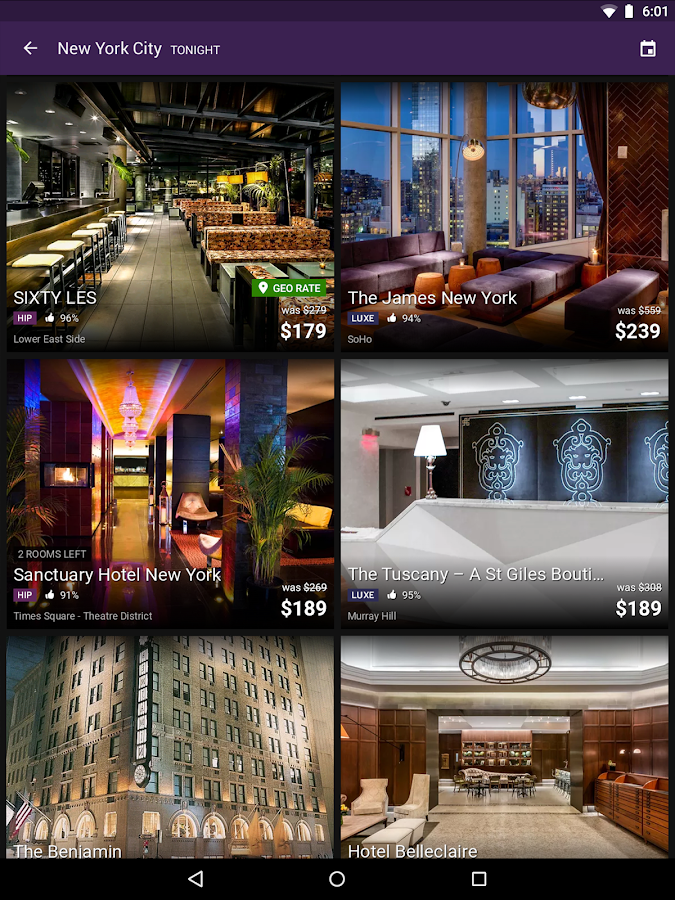Open the system recent apps view
The height and width of the screenshot is (900, 675).
coord(479,879)
